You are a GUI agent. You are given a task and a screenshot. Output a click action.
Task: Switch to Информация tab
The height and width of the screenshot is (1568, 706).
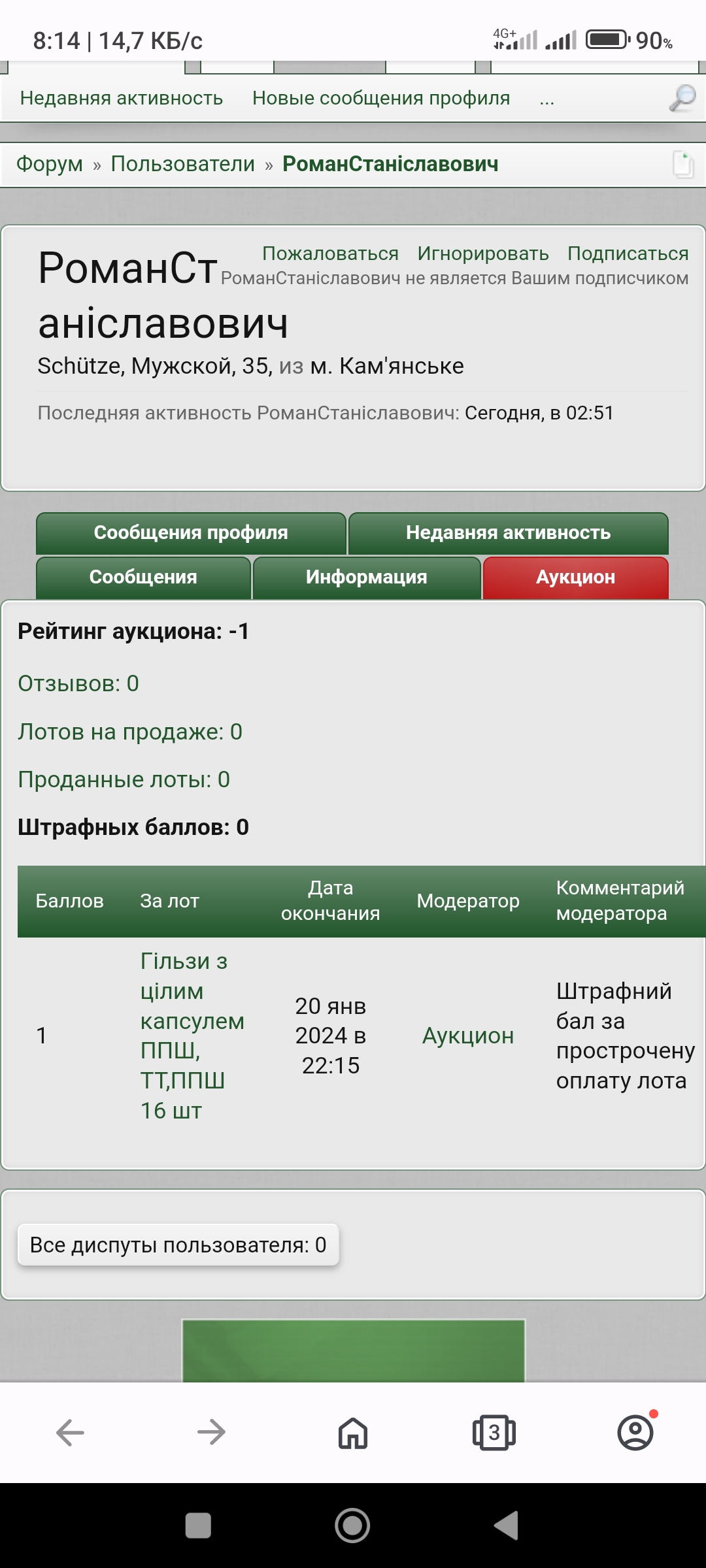pyautogui.click(x=367, y=578)
